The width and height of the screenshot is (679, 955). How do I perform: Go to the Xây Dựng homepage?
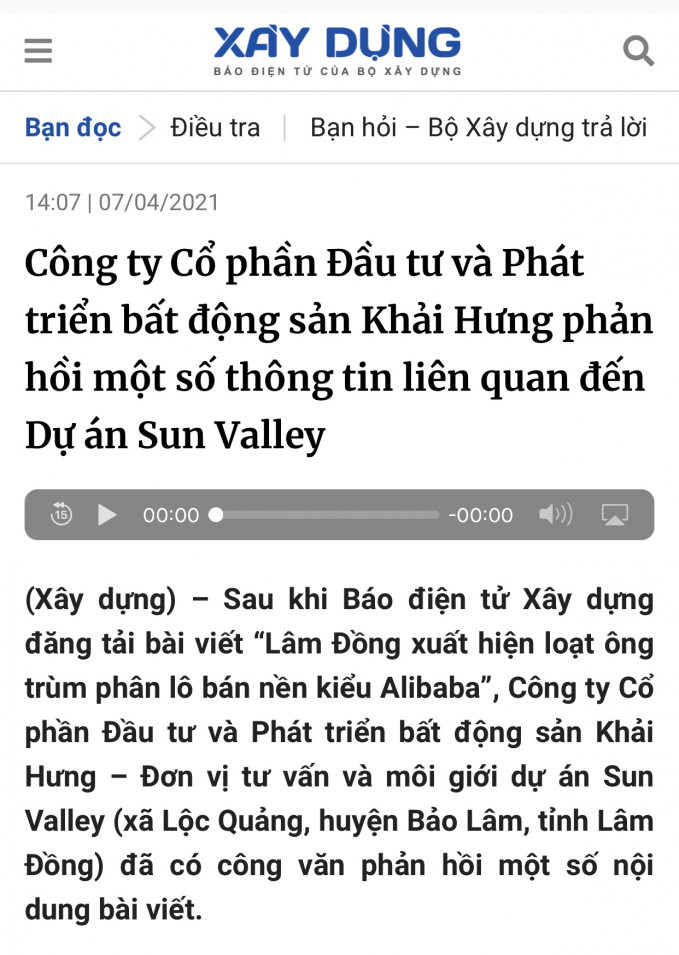point(337,50)
